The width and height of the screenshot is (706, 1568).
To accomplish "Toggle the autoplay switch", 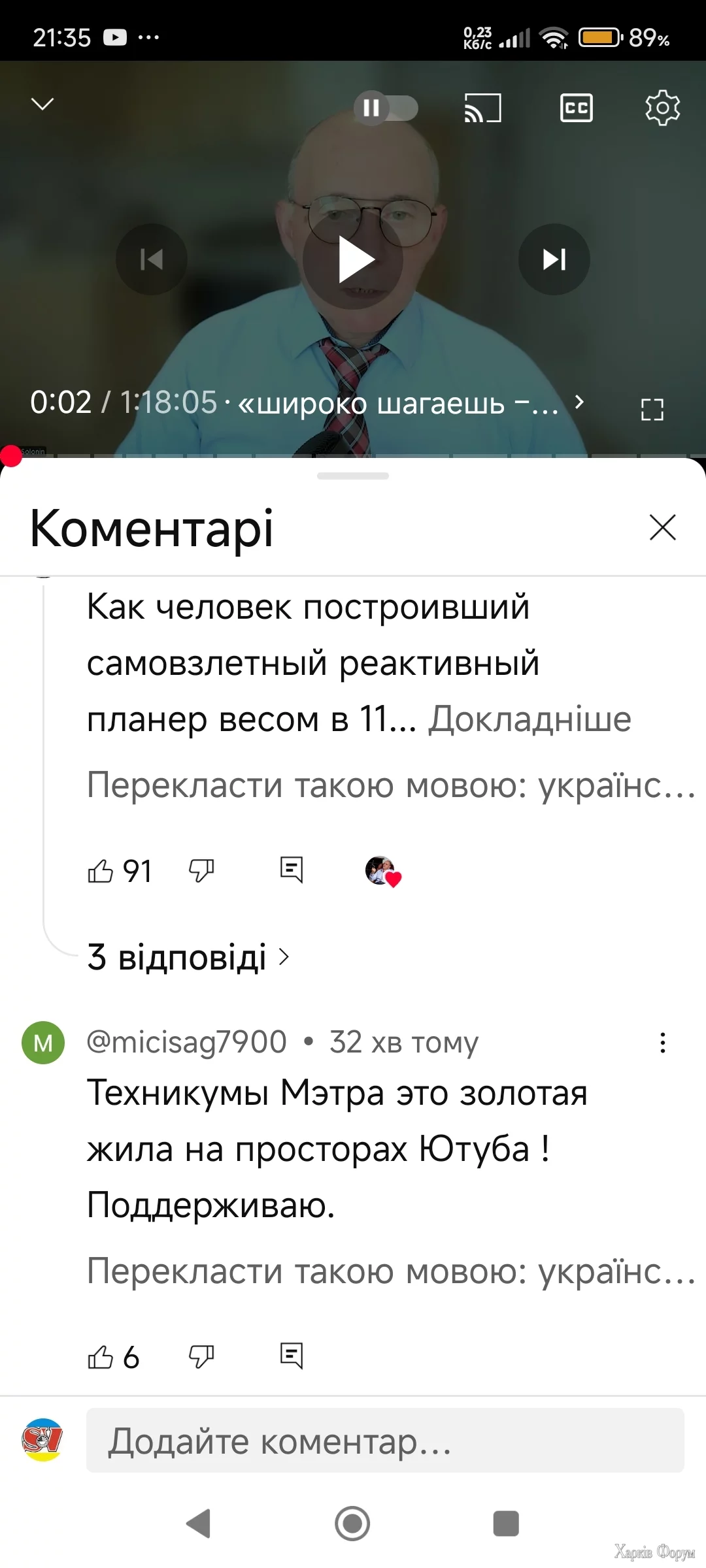I will (x=386, y=108).
